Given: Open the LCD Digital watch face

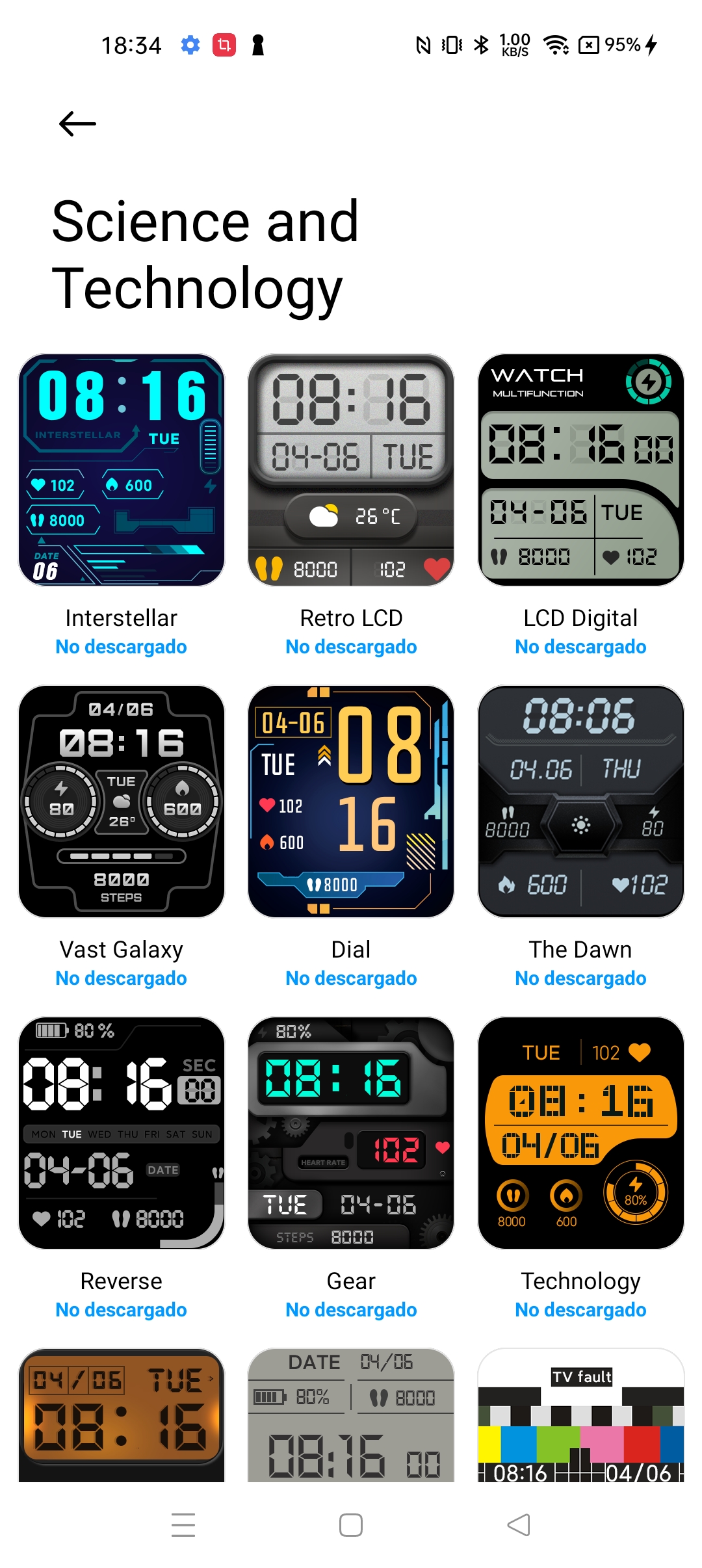Looking at the screenshot, I should coord(581,470).
